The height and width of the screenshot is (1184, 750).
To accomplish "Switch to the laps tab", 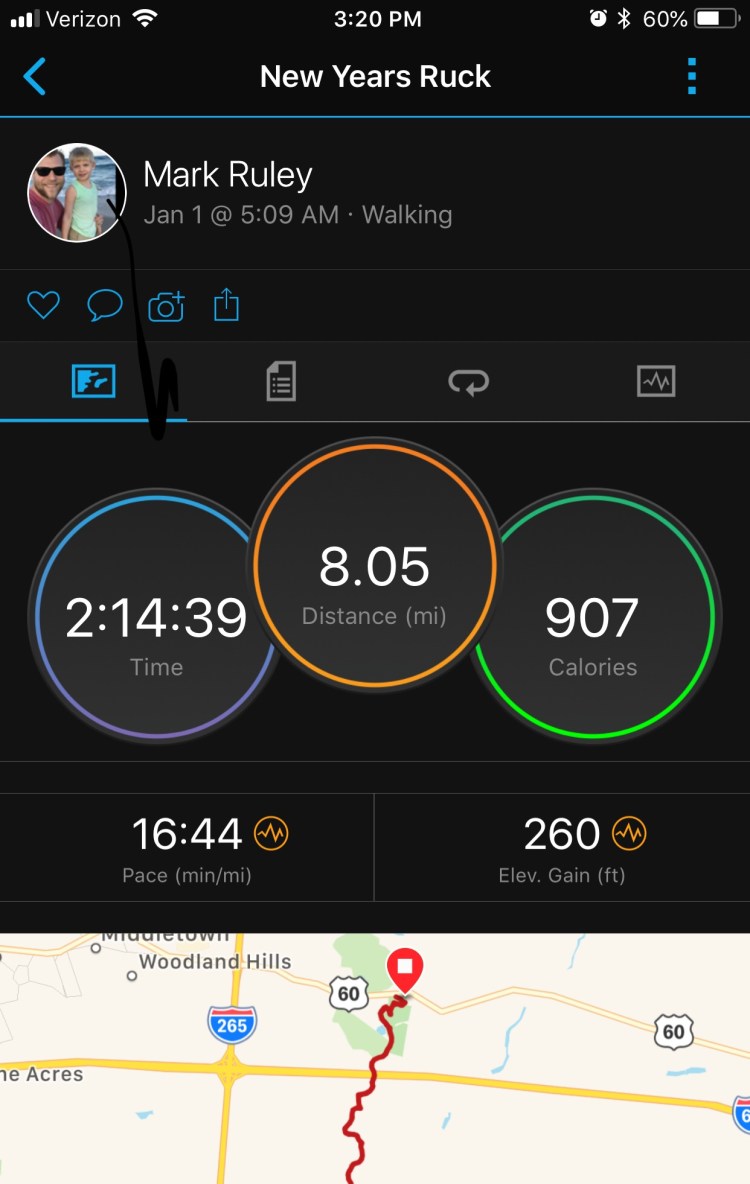I will pos(468,381).
